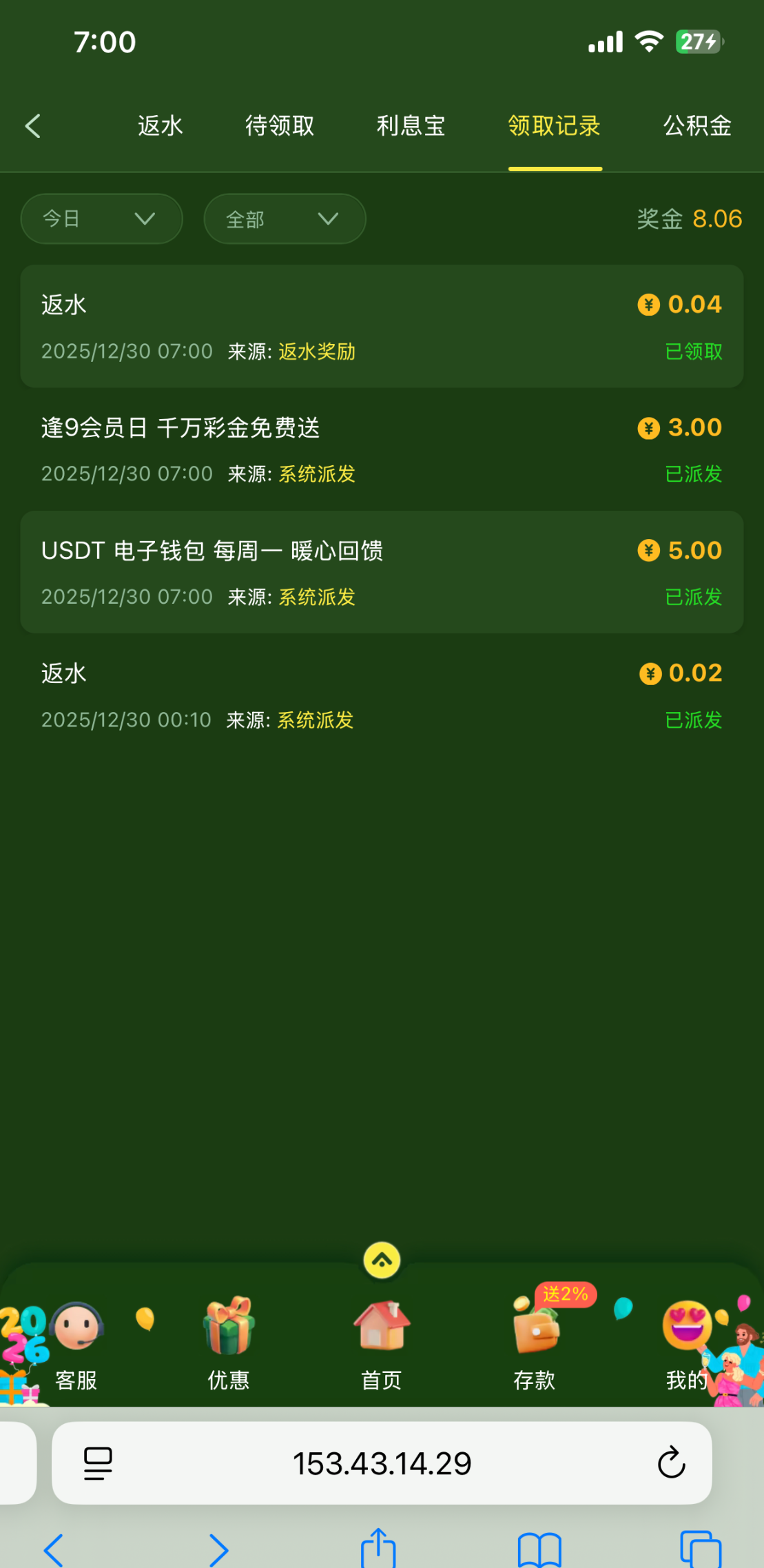Screen dimensions: 764x1568
Task: Switch to the 待领取 tab
Action: click(280, 126)
